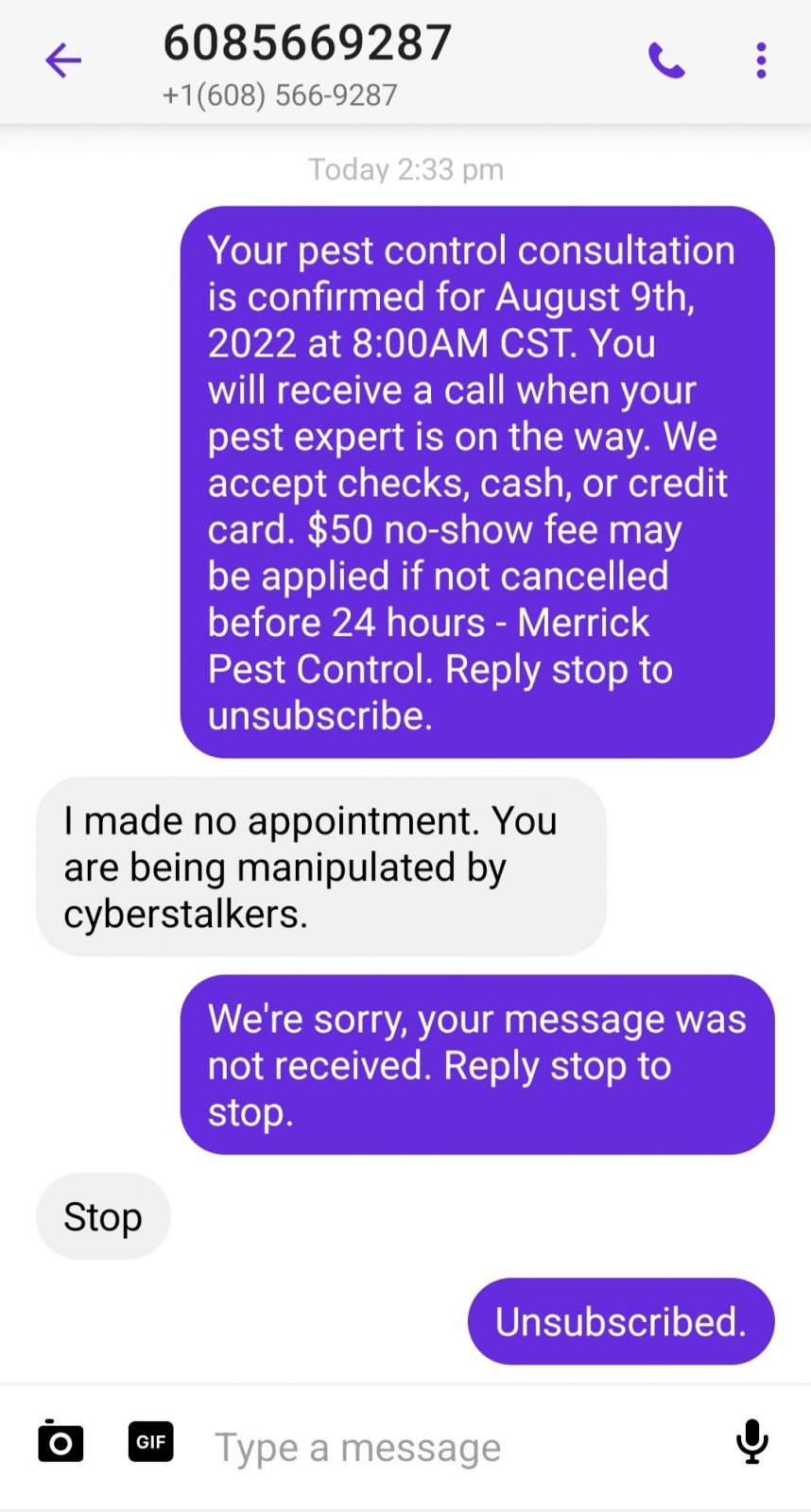Record a voice message with the microphone
This screenshot has height=1512, width=811.
(752, 1442)
